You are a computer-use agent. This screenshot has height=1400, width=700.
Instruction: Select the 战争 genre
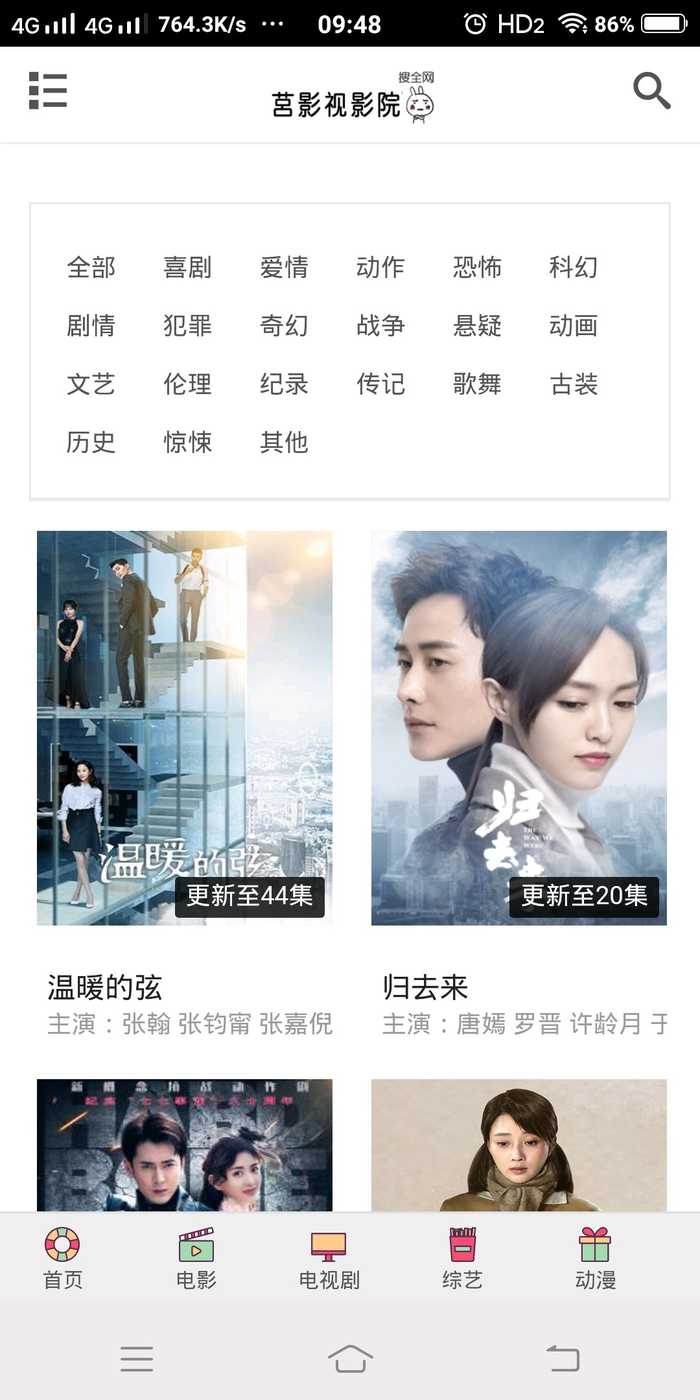click(380, 325)
